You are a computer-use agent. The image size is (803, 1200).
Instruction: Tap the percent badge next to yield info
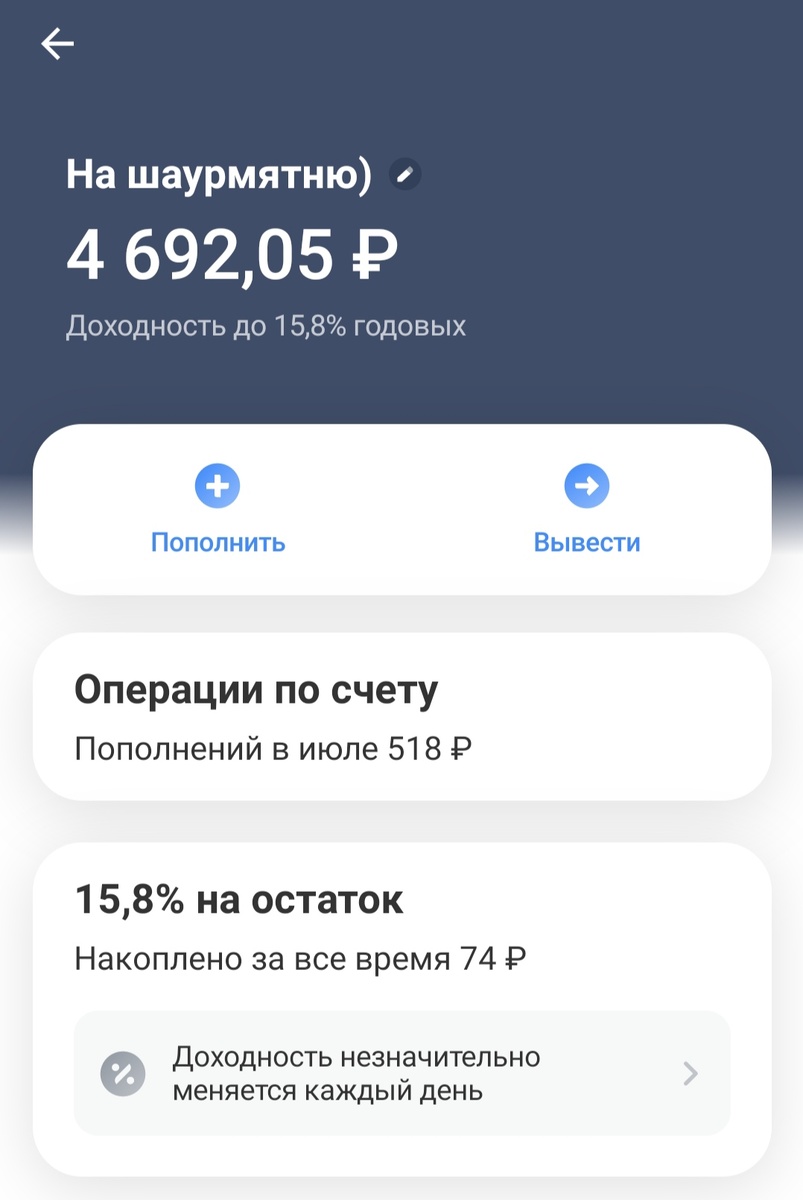click(122, 1072)
